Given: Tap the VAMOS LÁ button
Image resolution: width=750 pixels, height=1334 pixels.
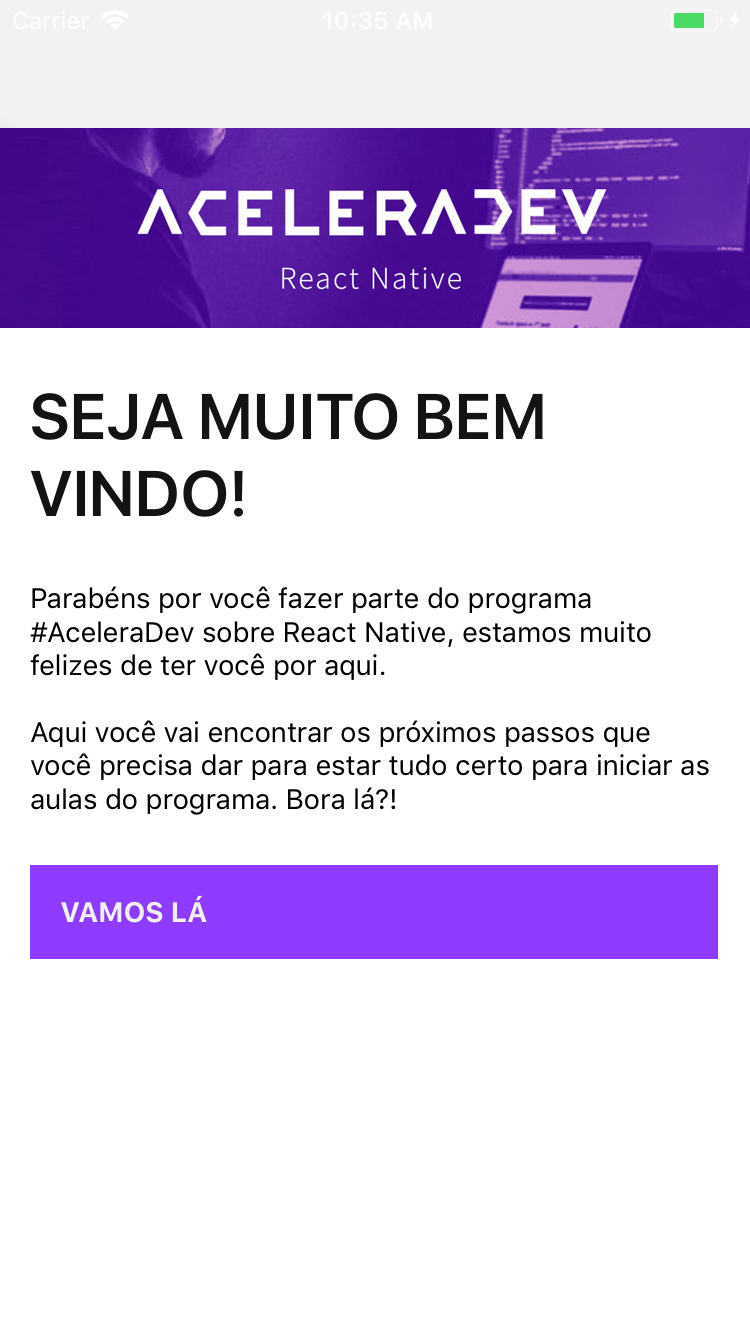Looking at the screenshot, I should pos(374,912).
